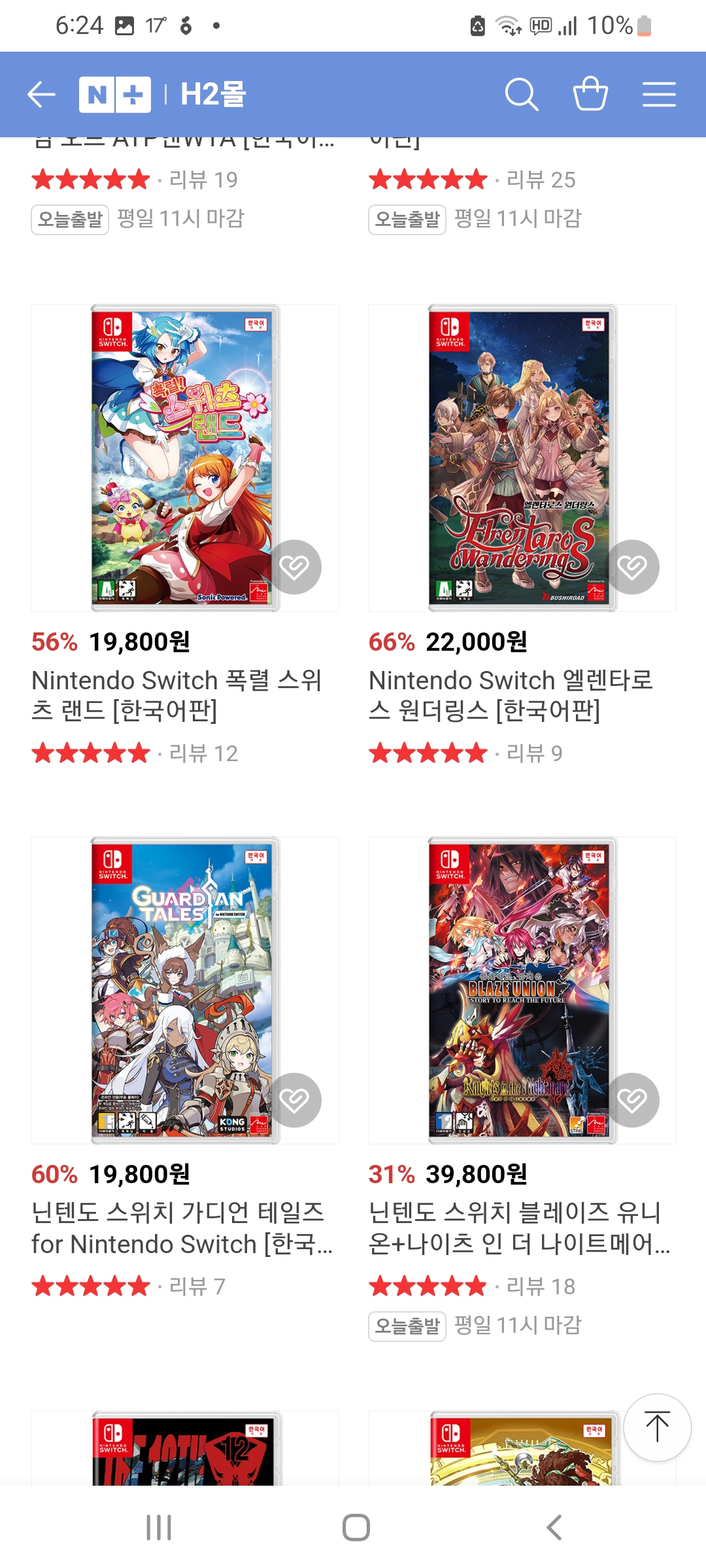The width and height of the screenshot is (706, 1568).
Task: Open the shopping basket
Action: (590, 95)
